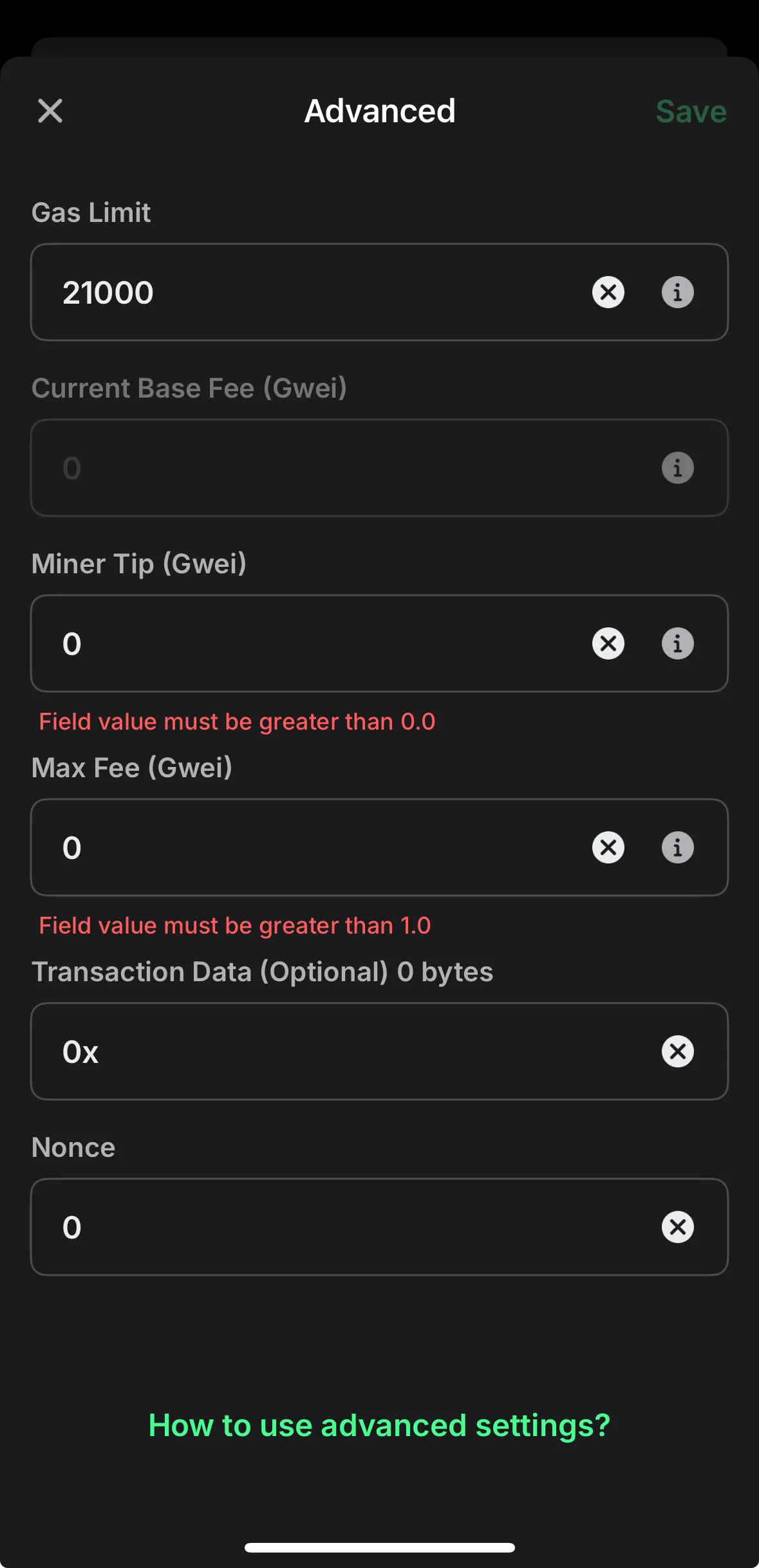Clear the Transaction Data field
This screenshot has width=759, height=1568.
678,1052
